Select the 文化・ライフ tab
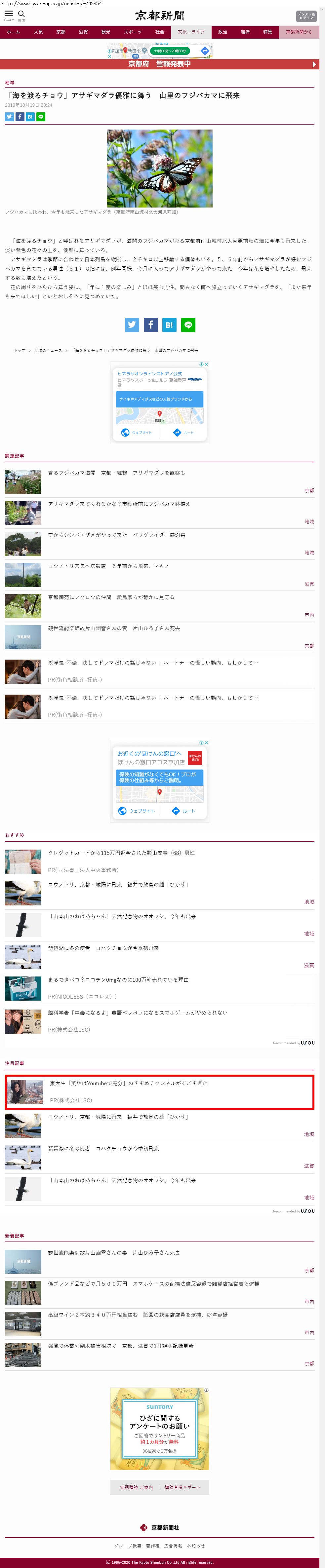 [x=191, y=32]
